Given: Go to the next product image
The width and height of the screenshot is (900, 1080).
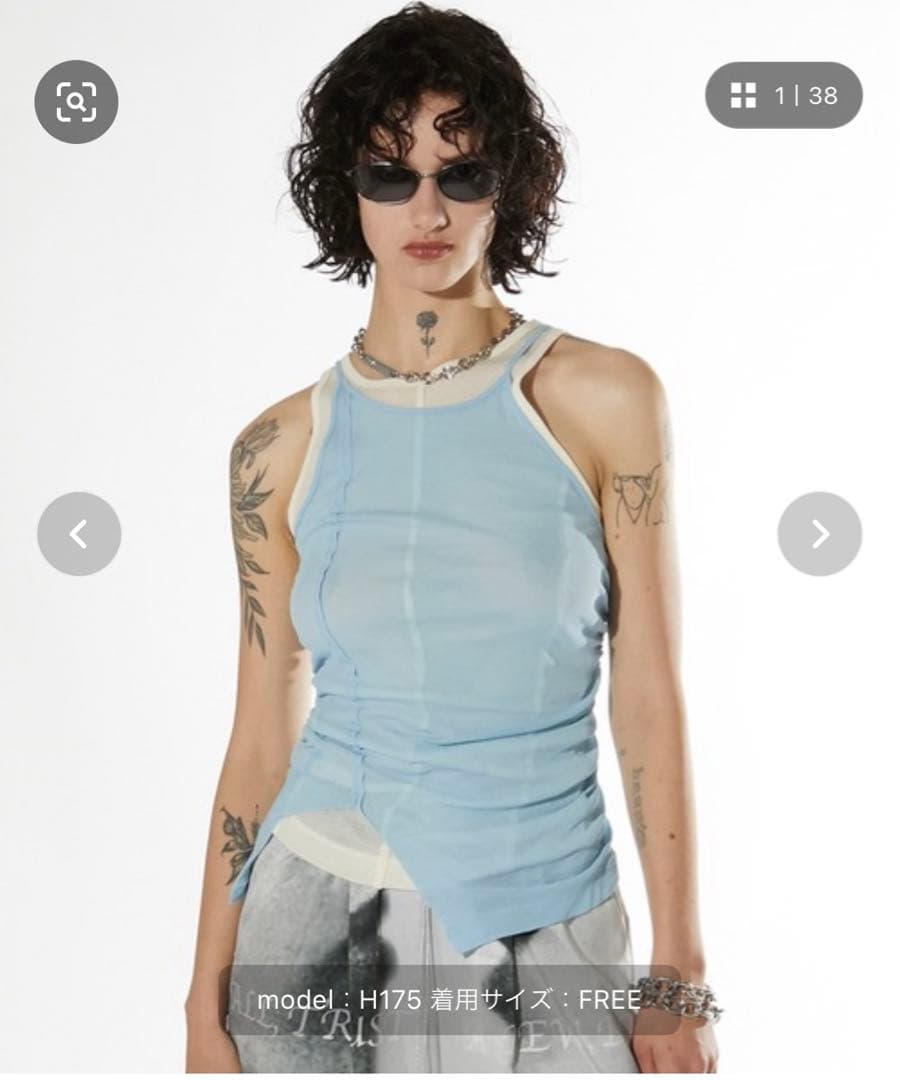Looking at the screenshot, I should click(x=819, y=534).
